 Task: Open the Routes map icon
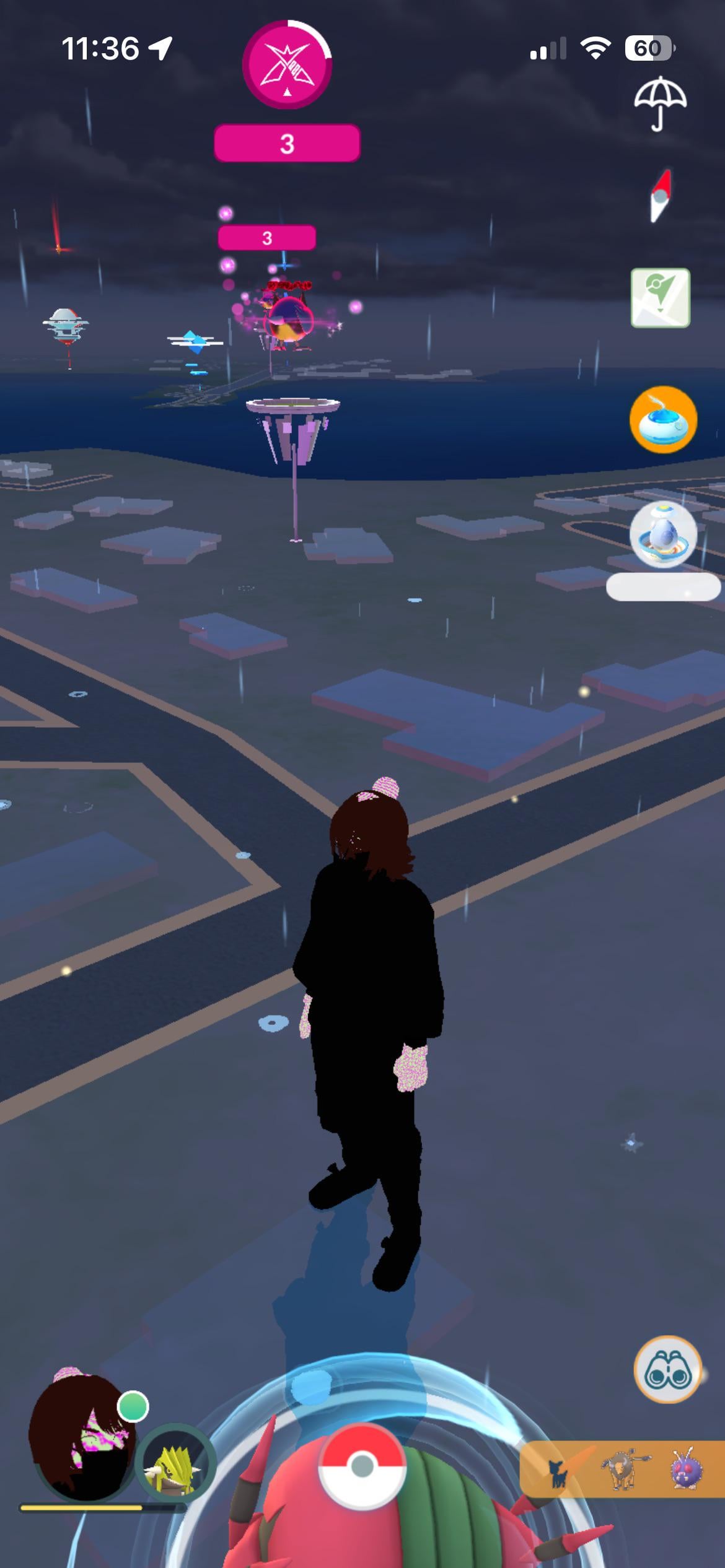[661, 298]
